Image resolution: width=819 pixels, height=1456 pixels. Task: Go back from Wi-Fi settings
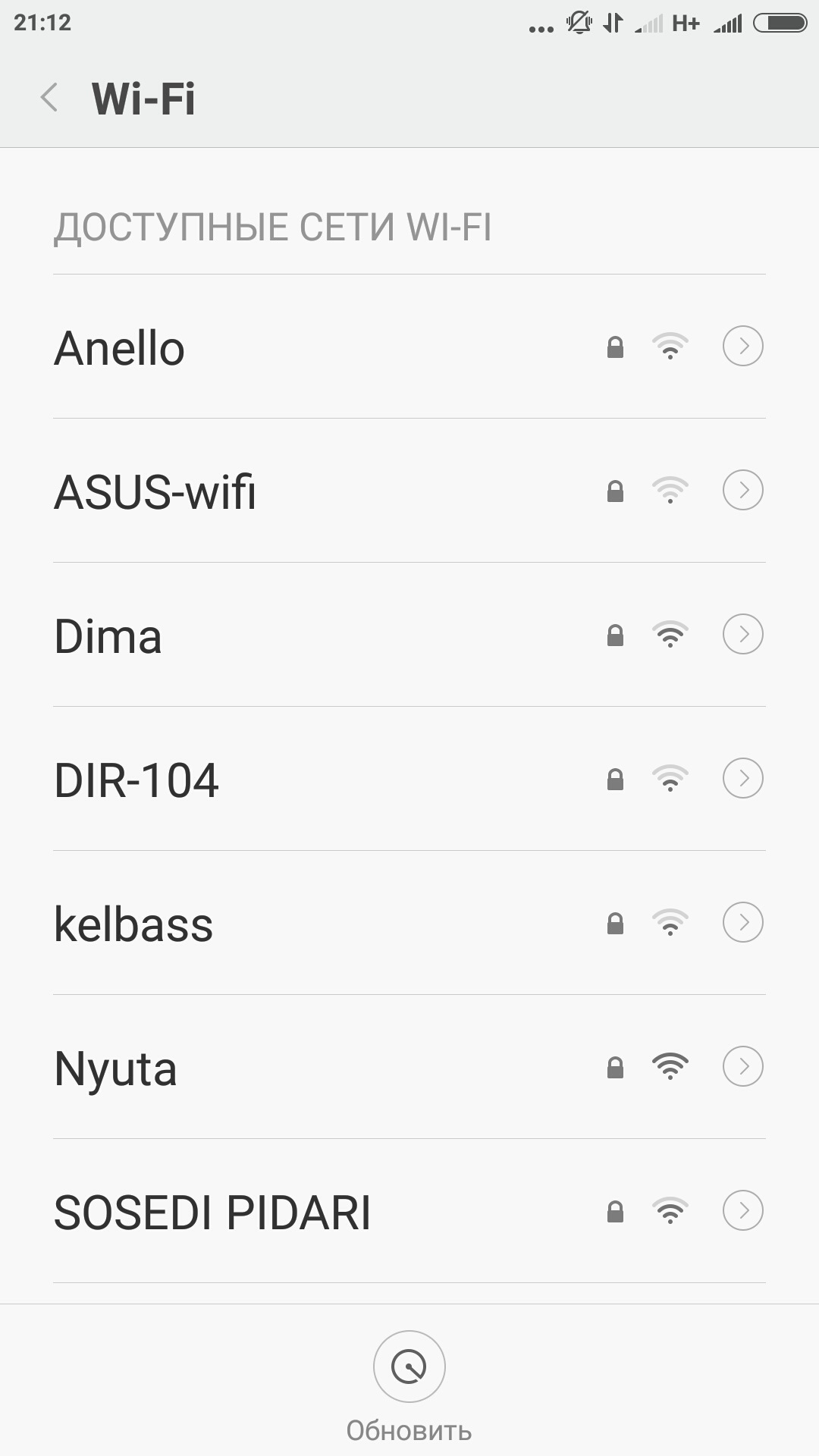[50, 98]
